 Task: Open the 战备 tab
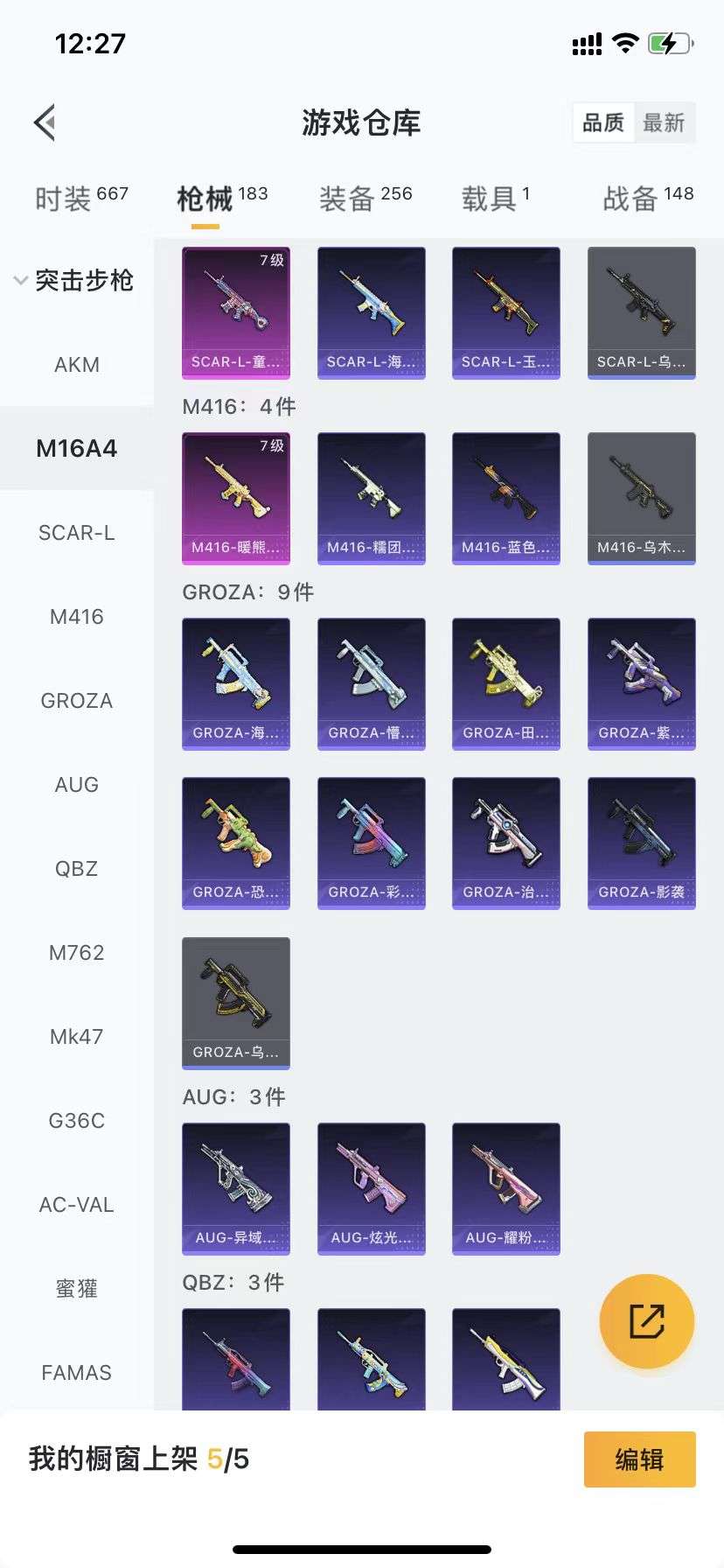tap(647, 199)
